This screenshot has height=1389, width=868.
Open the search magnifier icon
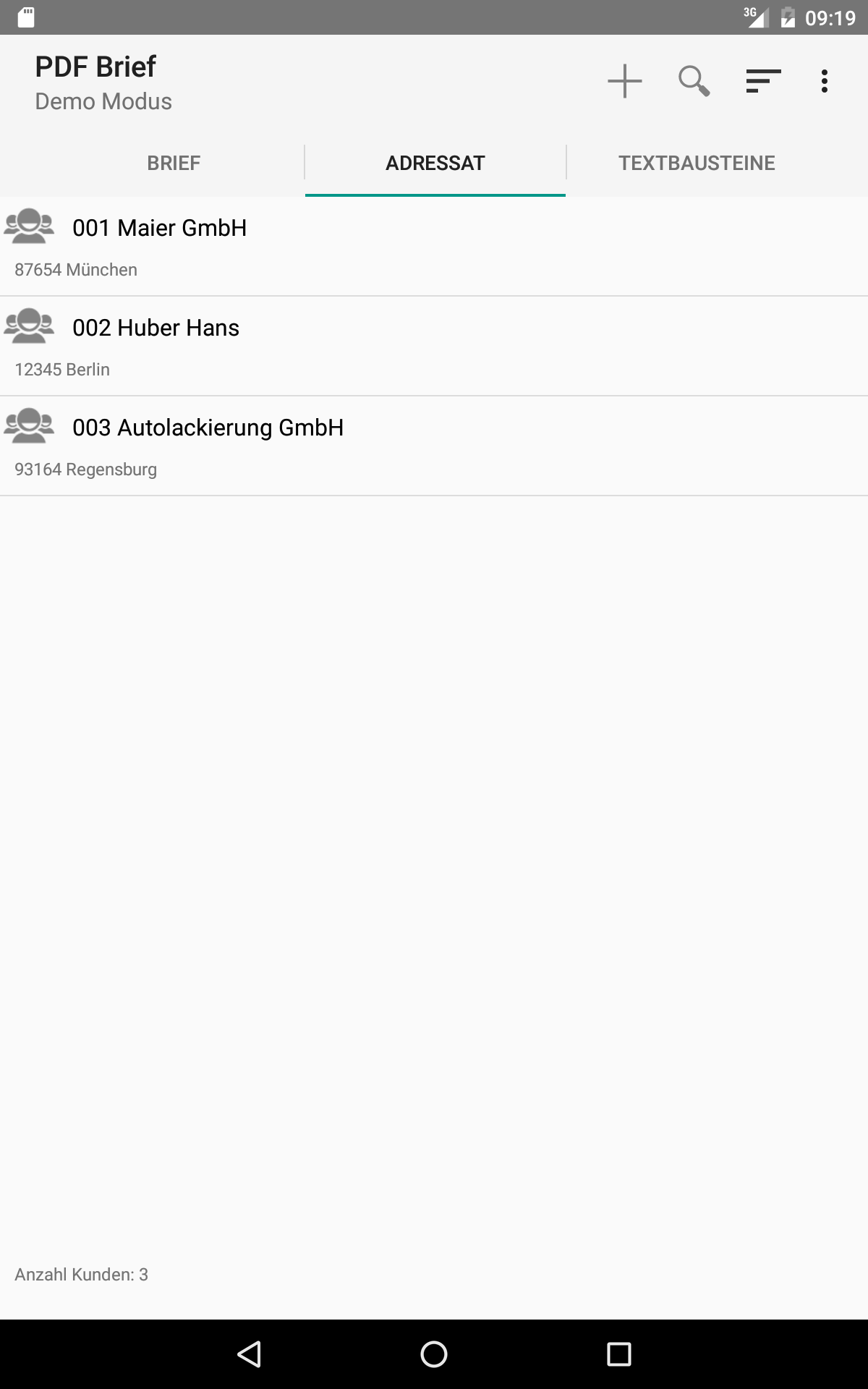[x=694, y=81]
